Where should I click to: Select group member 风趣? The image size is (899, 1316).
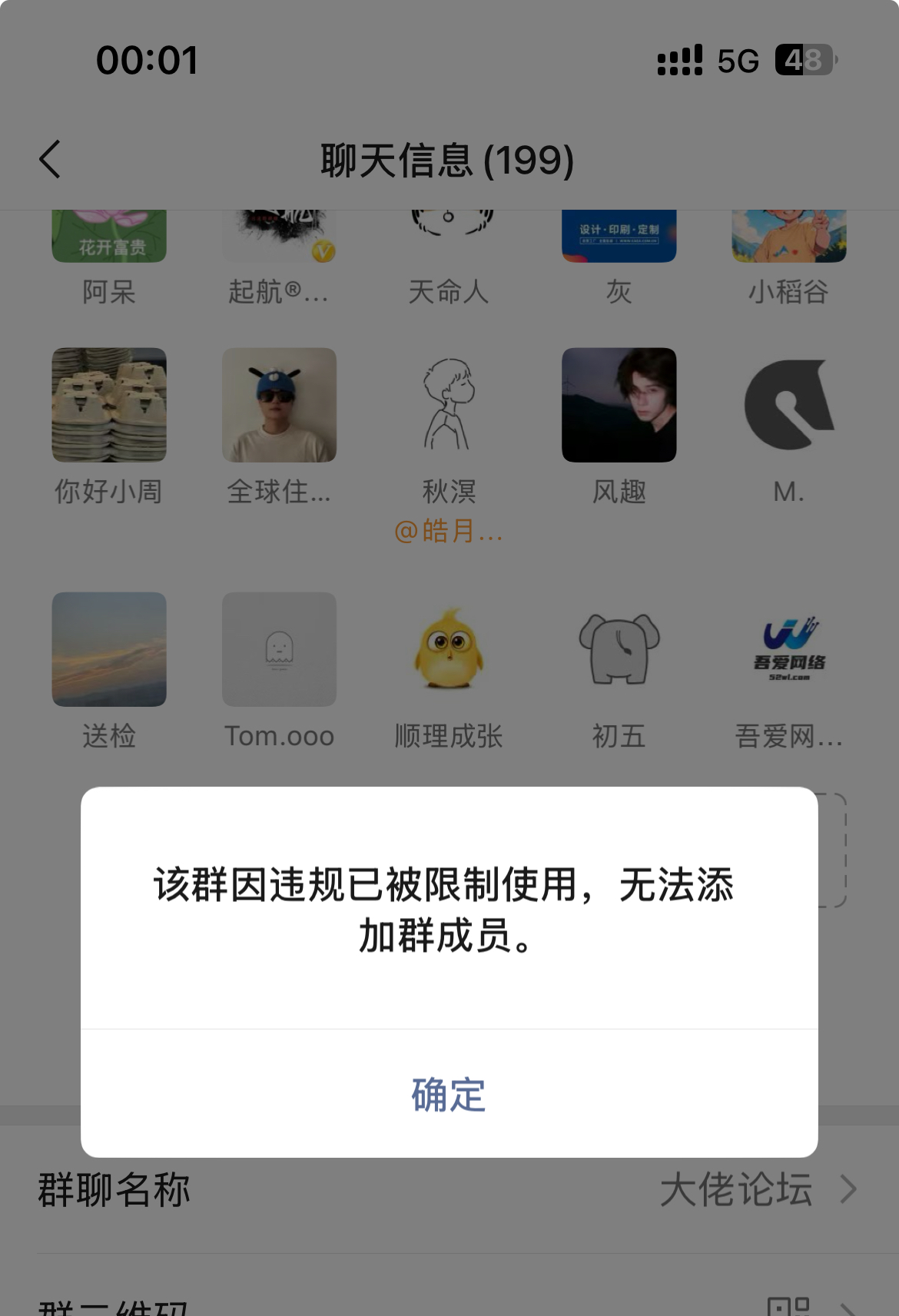[x=619, y=406]
